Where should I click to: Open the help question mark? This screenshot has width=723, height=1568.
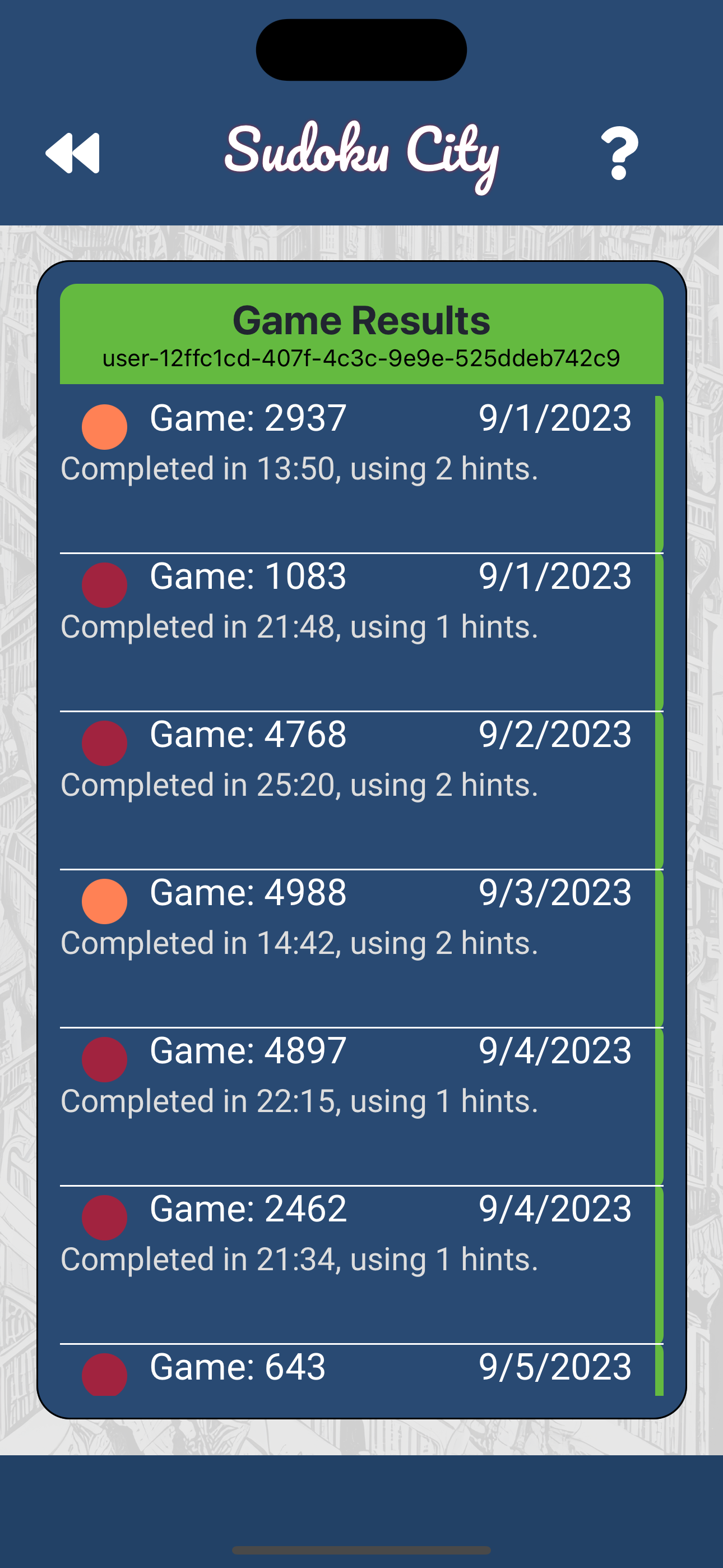(619, 154)
